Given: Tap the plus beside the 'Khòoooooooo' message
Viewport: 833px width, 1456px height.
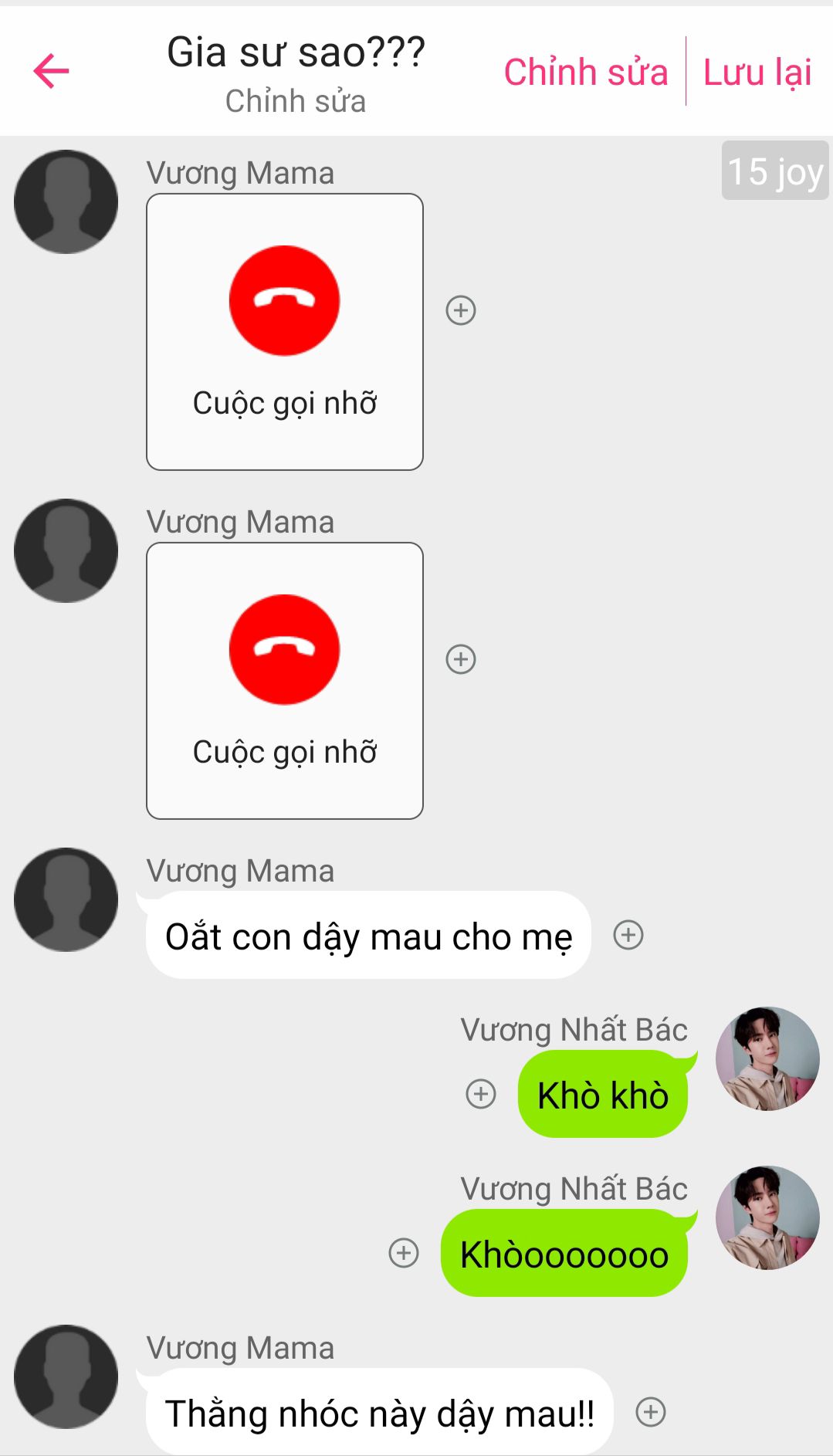Looking at the screenshot, I should coord(404,1253).
